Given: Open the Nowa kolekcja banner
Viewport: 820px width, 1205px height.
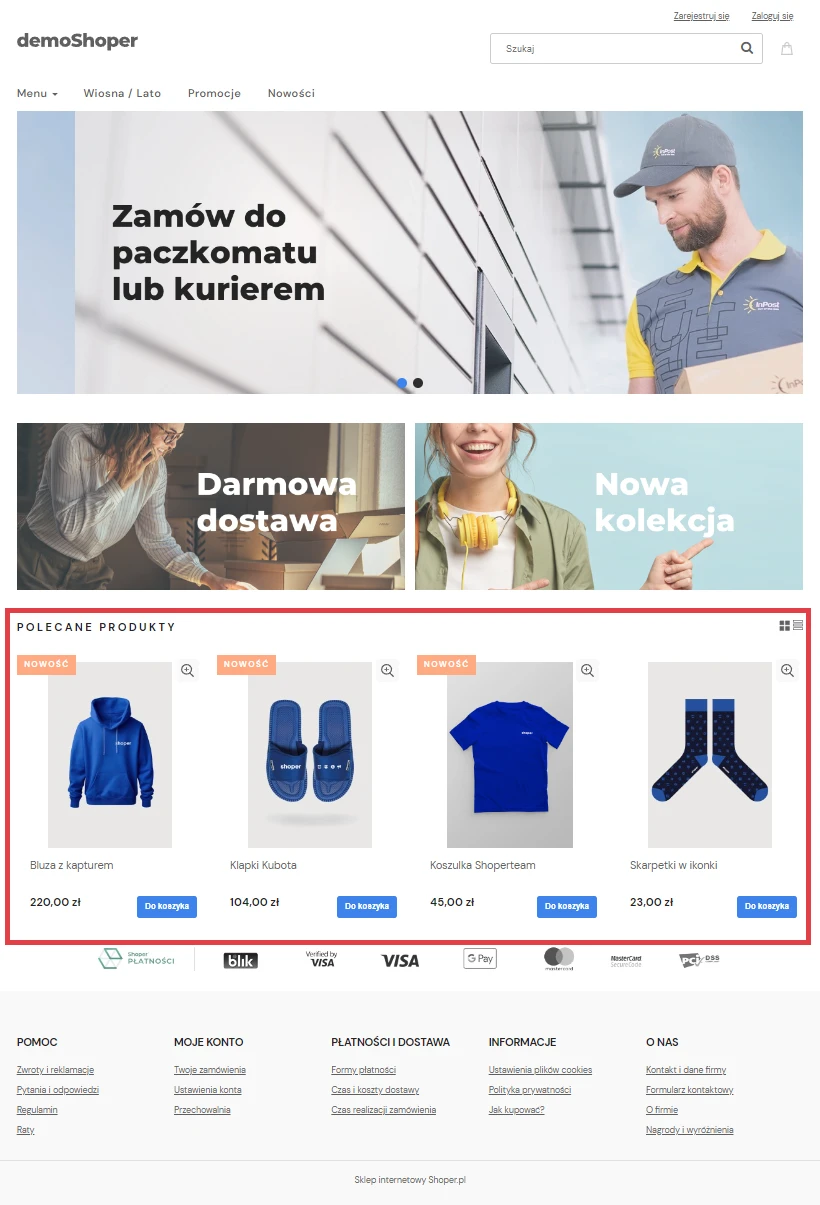Looking at the screenshot, I should pyautogui.click(x=608, y=506).
